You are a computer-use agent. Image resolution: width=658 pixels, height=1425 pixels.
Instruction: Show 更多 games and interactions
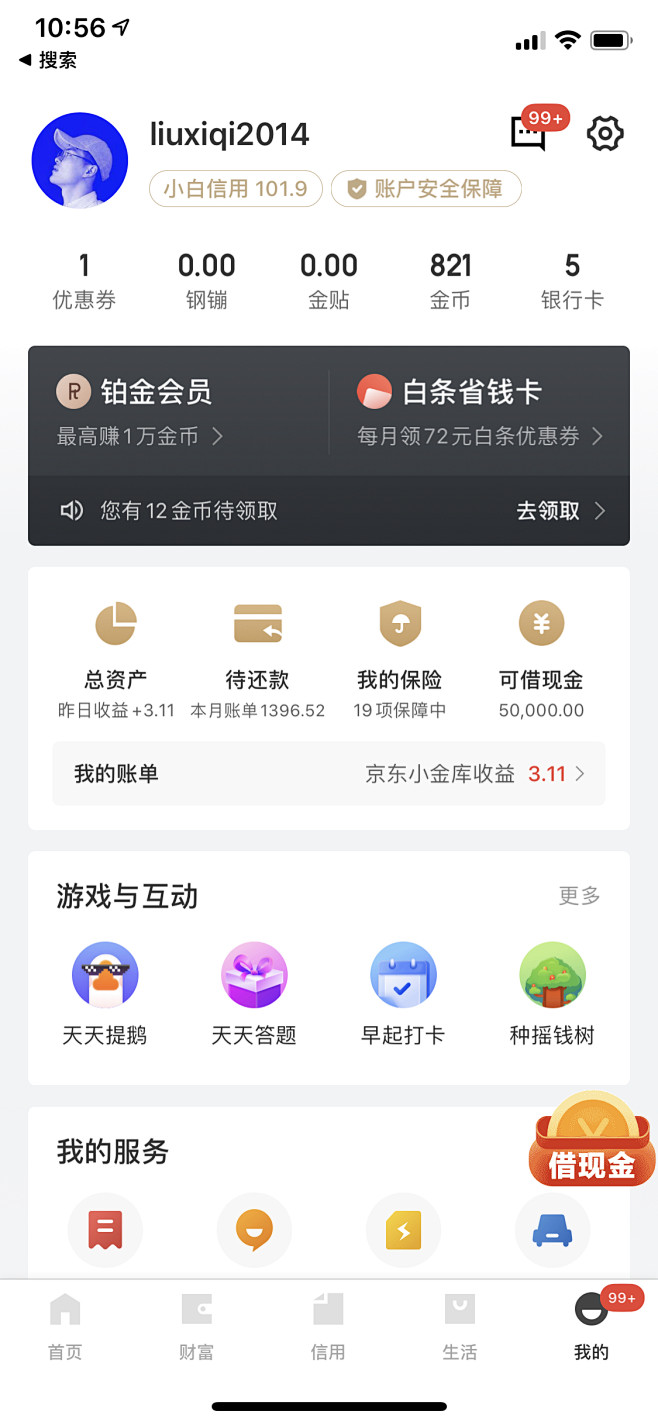(579, 896)
